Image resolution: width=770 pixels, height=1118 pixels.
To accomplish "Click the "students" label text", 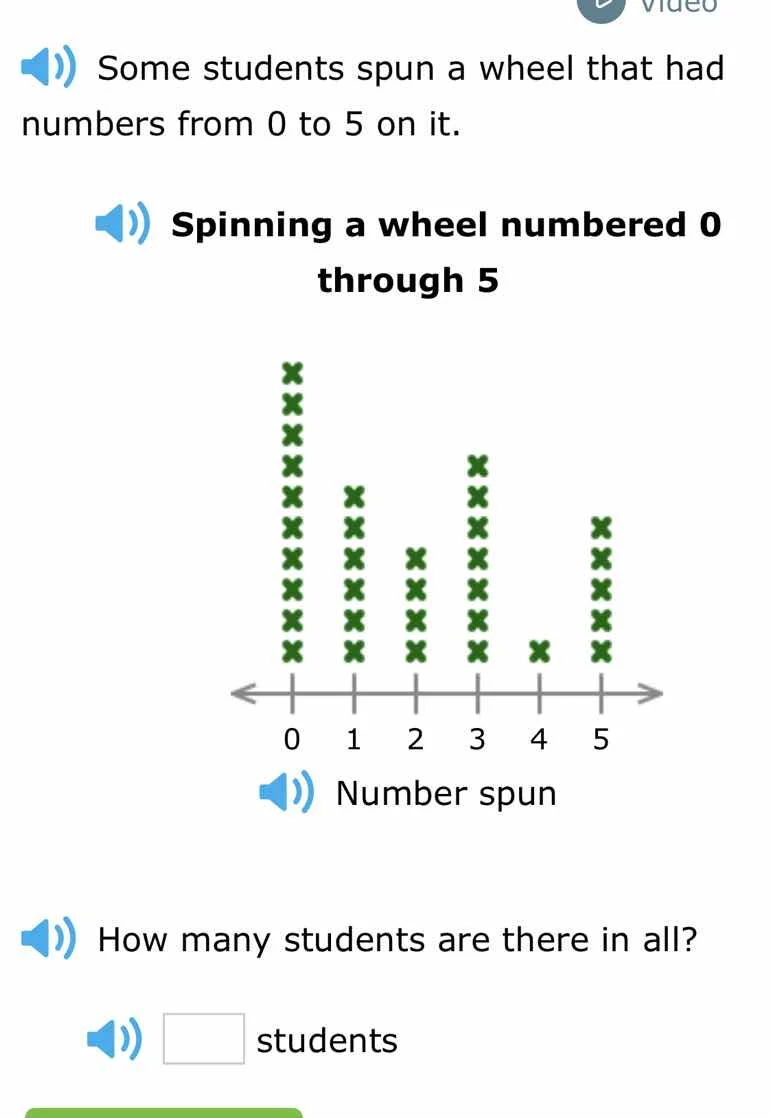I will 326,1040.
